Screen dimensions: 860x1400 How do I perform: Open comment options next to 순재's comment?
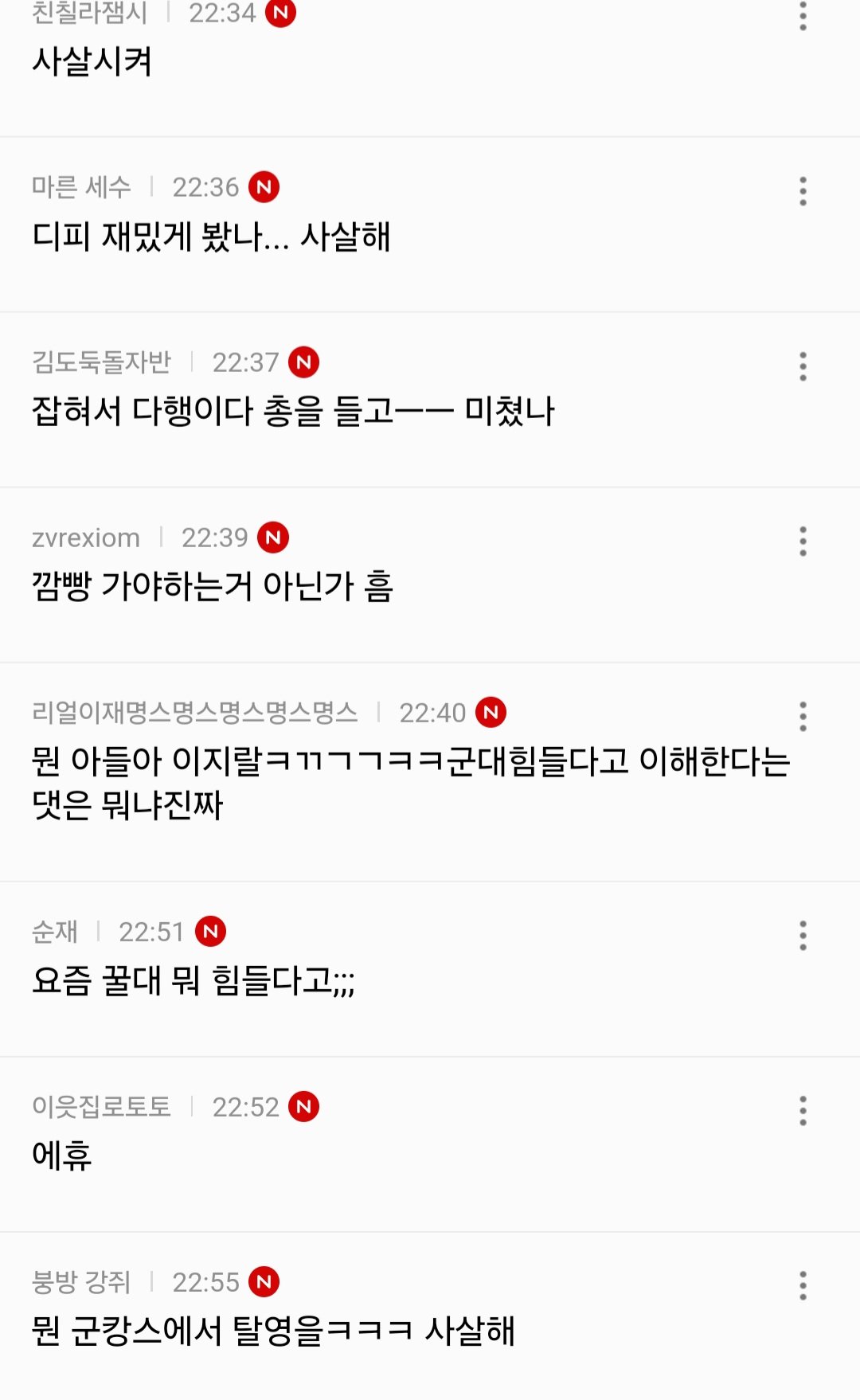tap(803, 936)
